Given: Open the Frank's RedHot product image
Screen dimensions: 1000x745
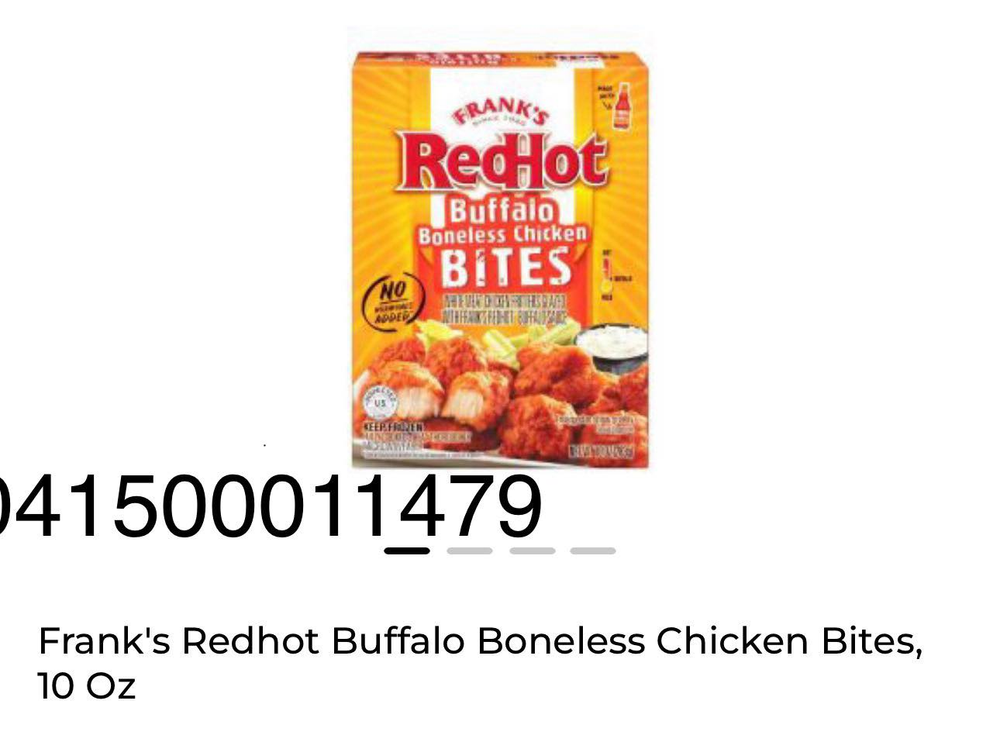Looking at the screenshot, I should 499,250.
